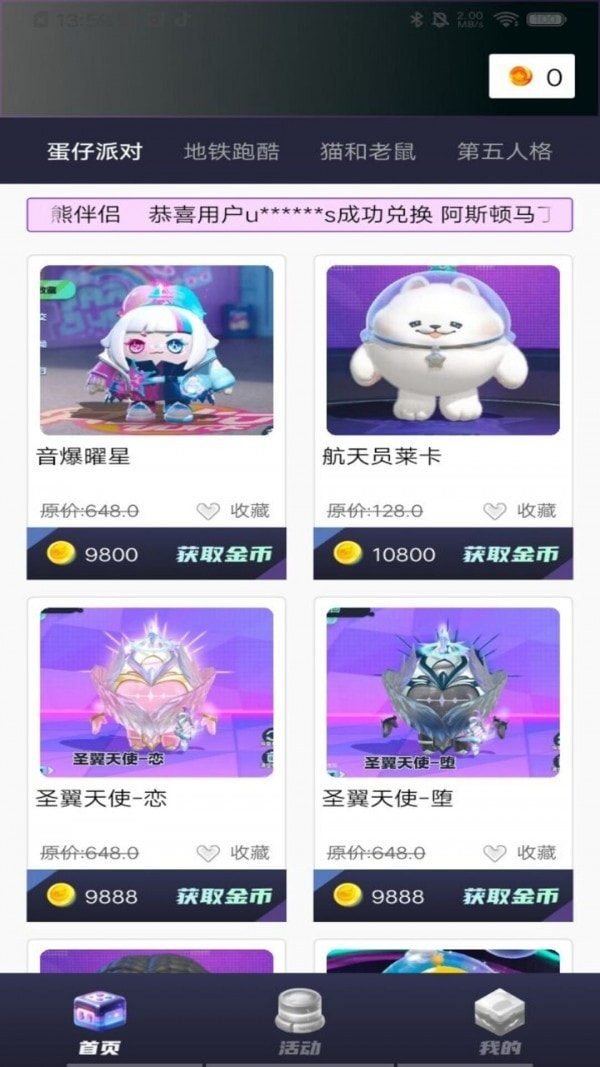Switch to the 蛋仔派对 tab
Image resolution: width=600 pixels, height=1067 pixels.
tap(95, 152)
